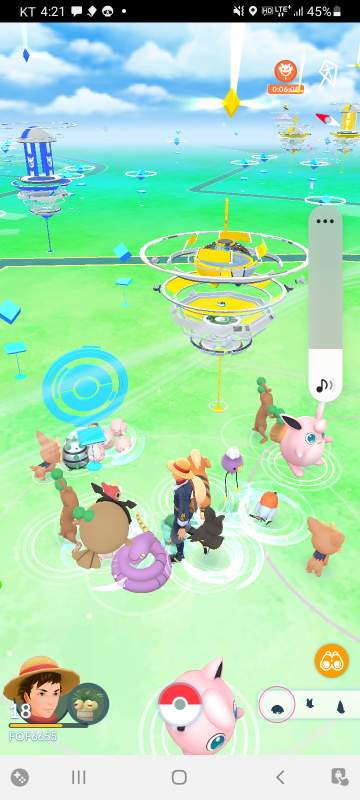This screenshot has width=360, height=800.
Task: Open the buddy Pokémon portrait
Action: click(88, 704)
